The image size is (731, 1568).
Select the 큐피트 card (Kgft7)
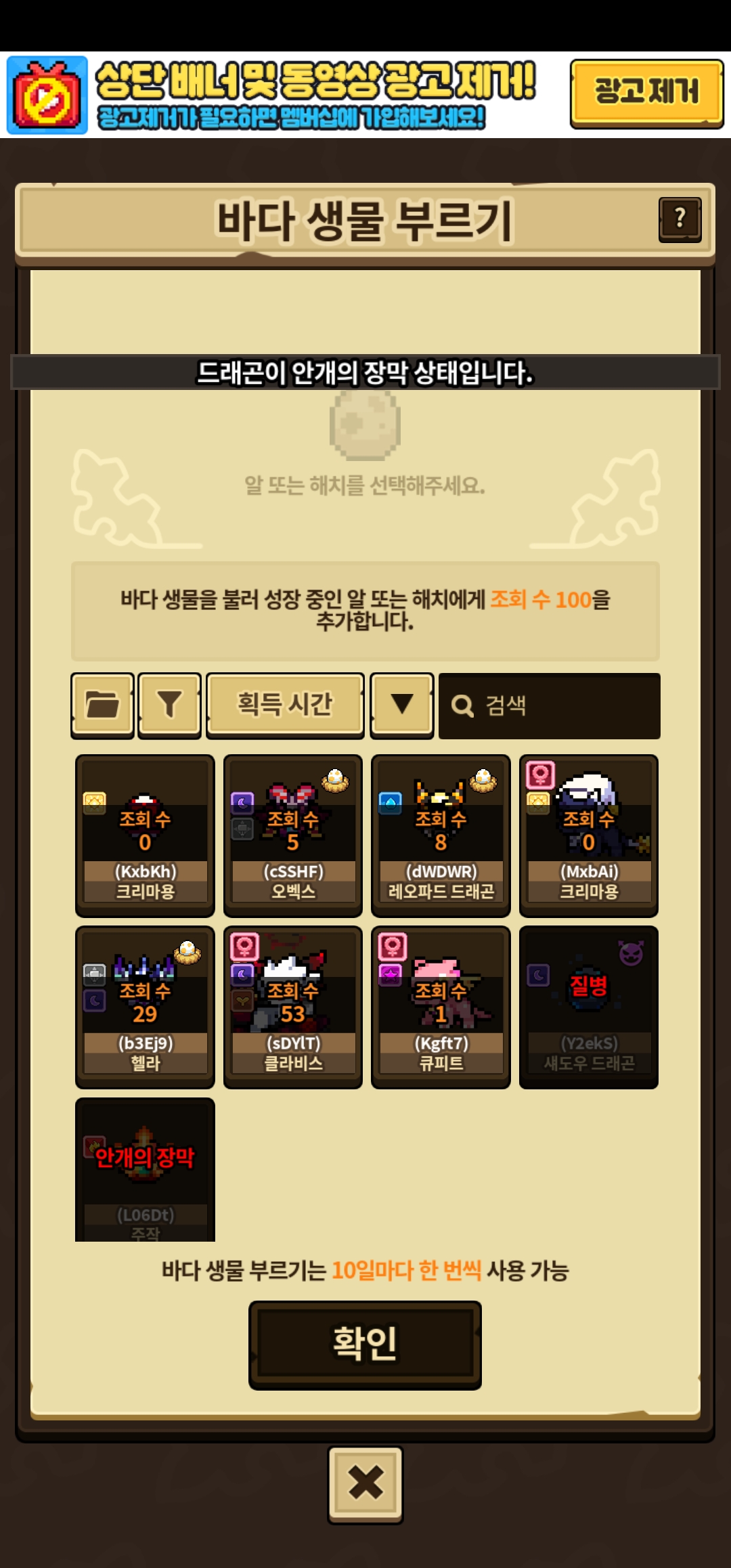click(x=441, y=1007)
